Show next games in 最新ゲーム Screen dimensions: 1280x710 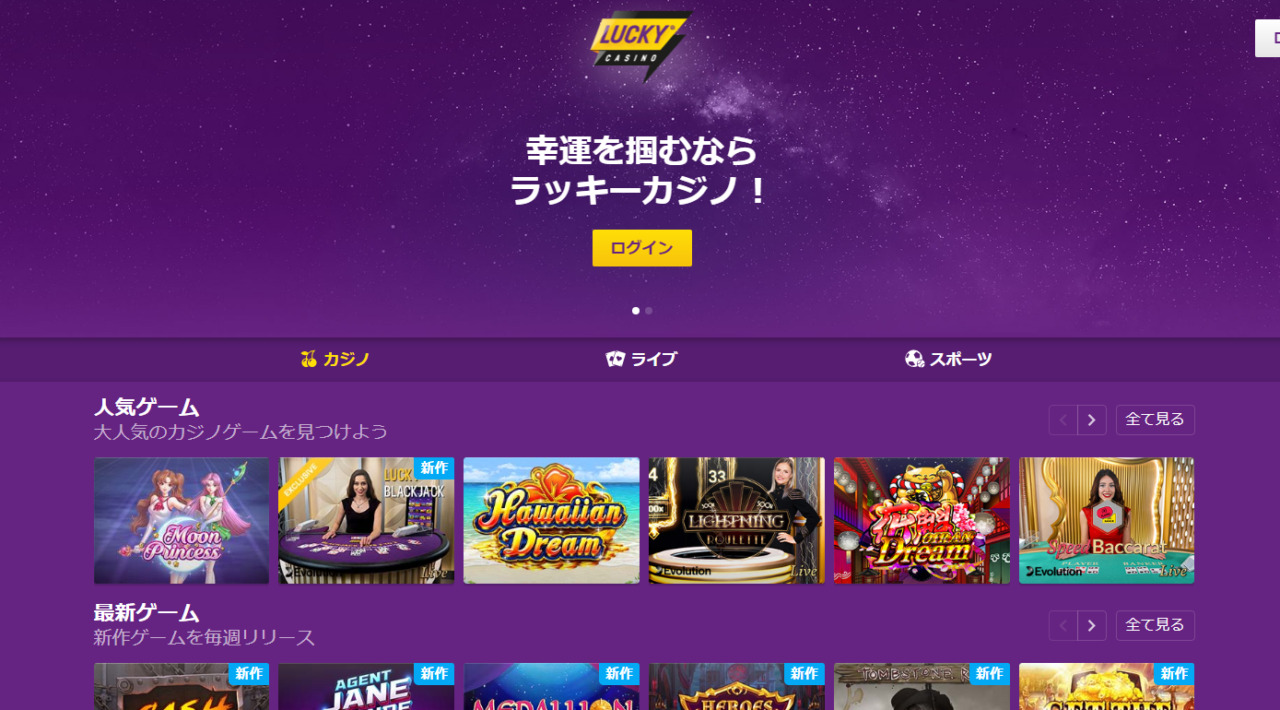point(1092,625)
